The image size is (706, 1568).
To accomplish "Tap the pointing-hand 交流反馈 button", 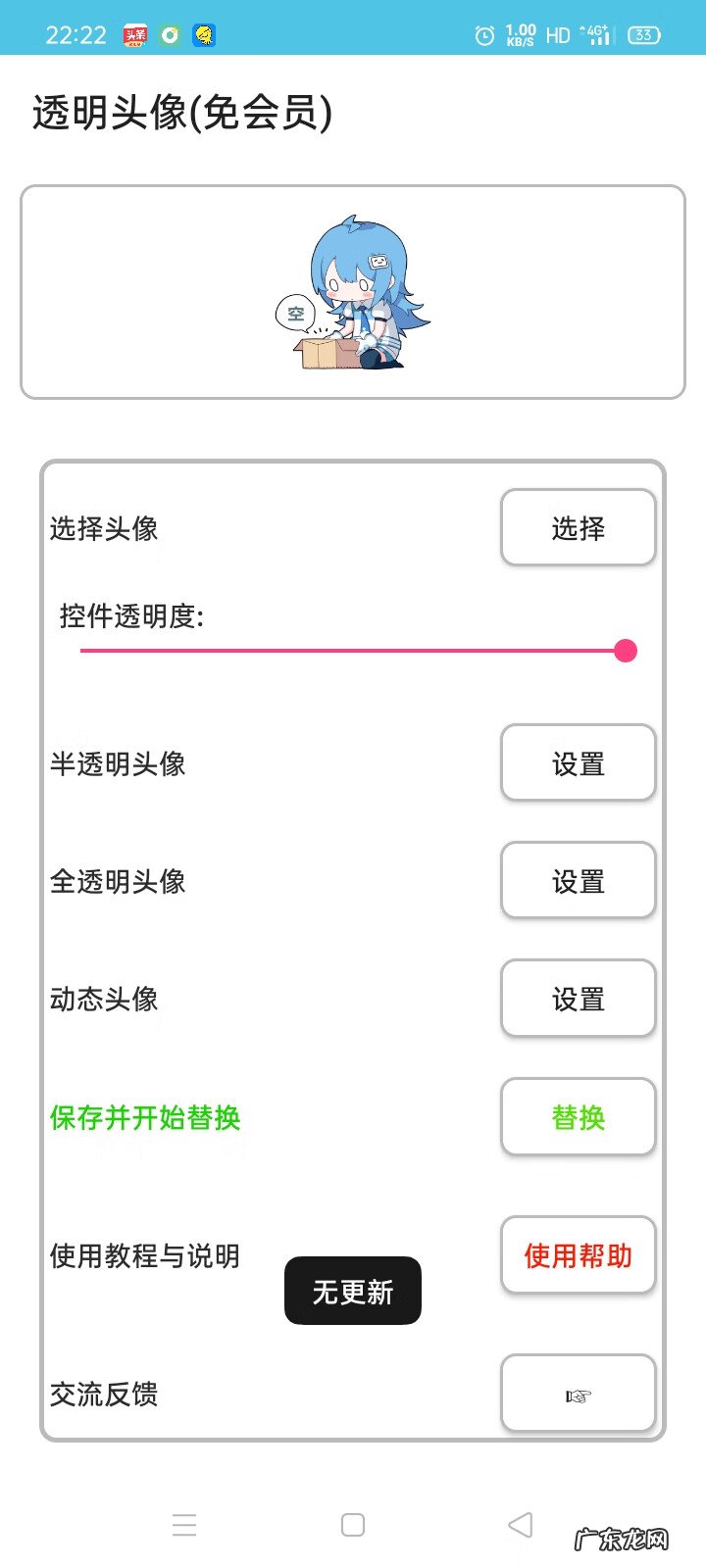I will click(578, 1394).
